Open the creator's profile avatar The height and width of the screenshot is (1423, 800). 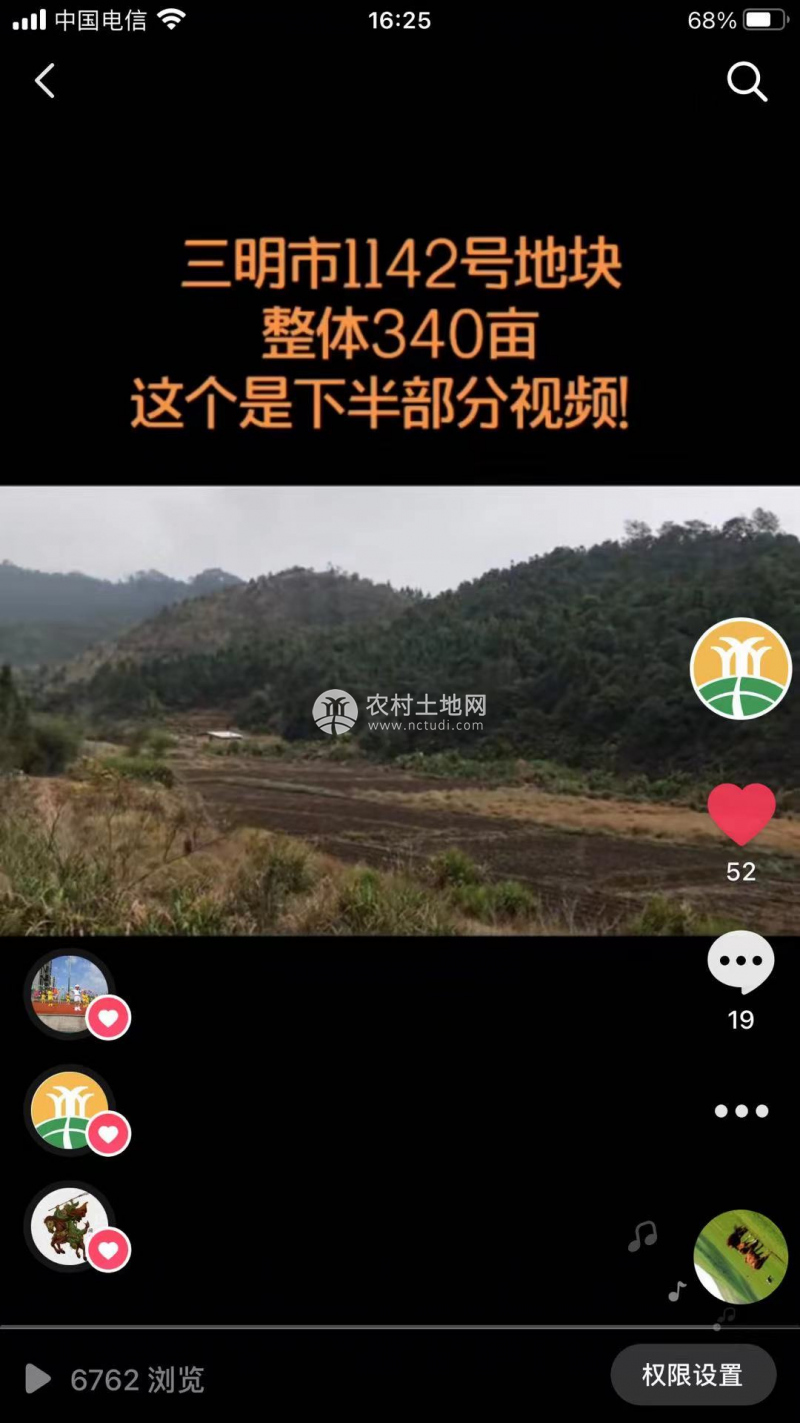click(741, 668)
